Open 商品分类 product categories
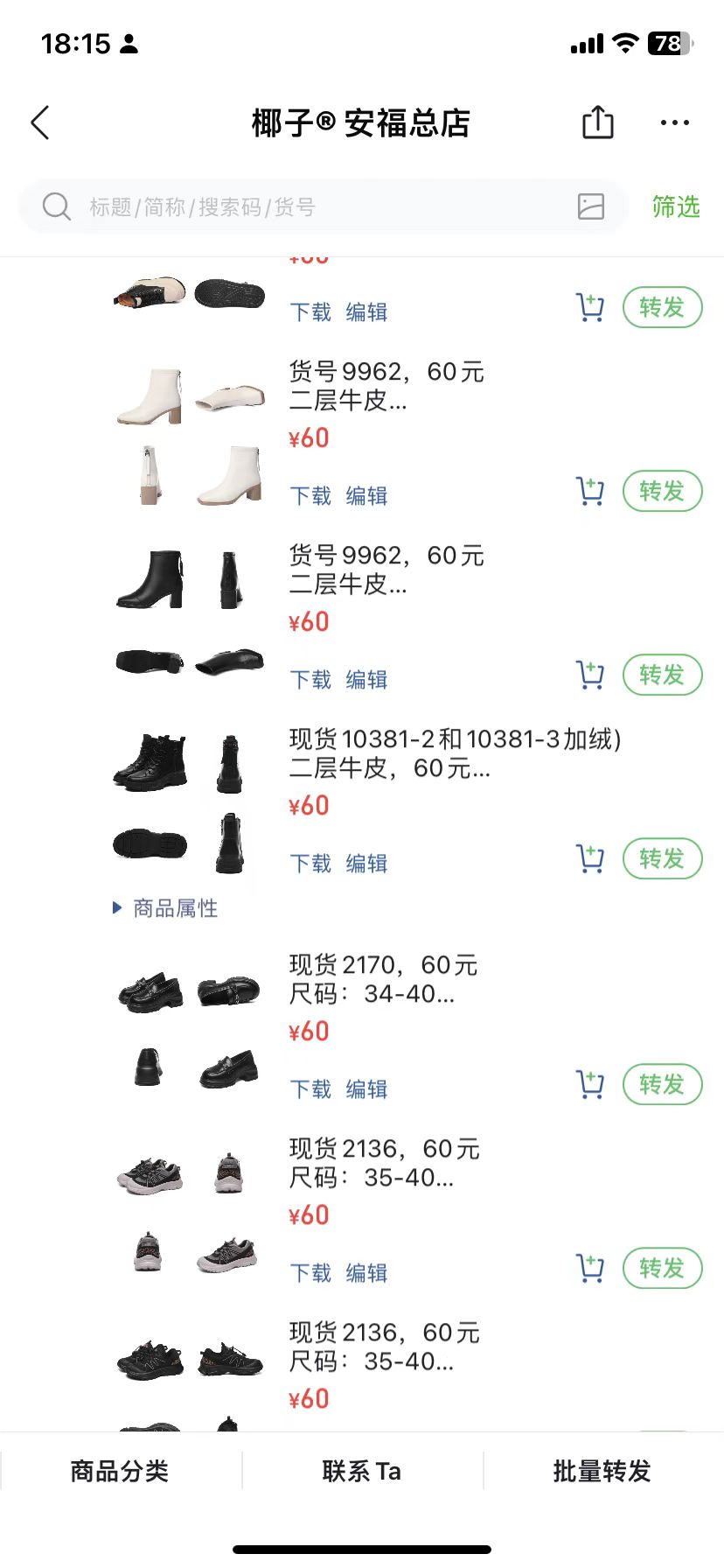Screen dimensions: 724x1568 [120, 1471]
